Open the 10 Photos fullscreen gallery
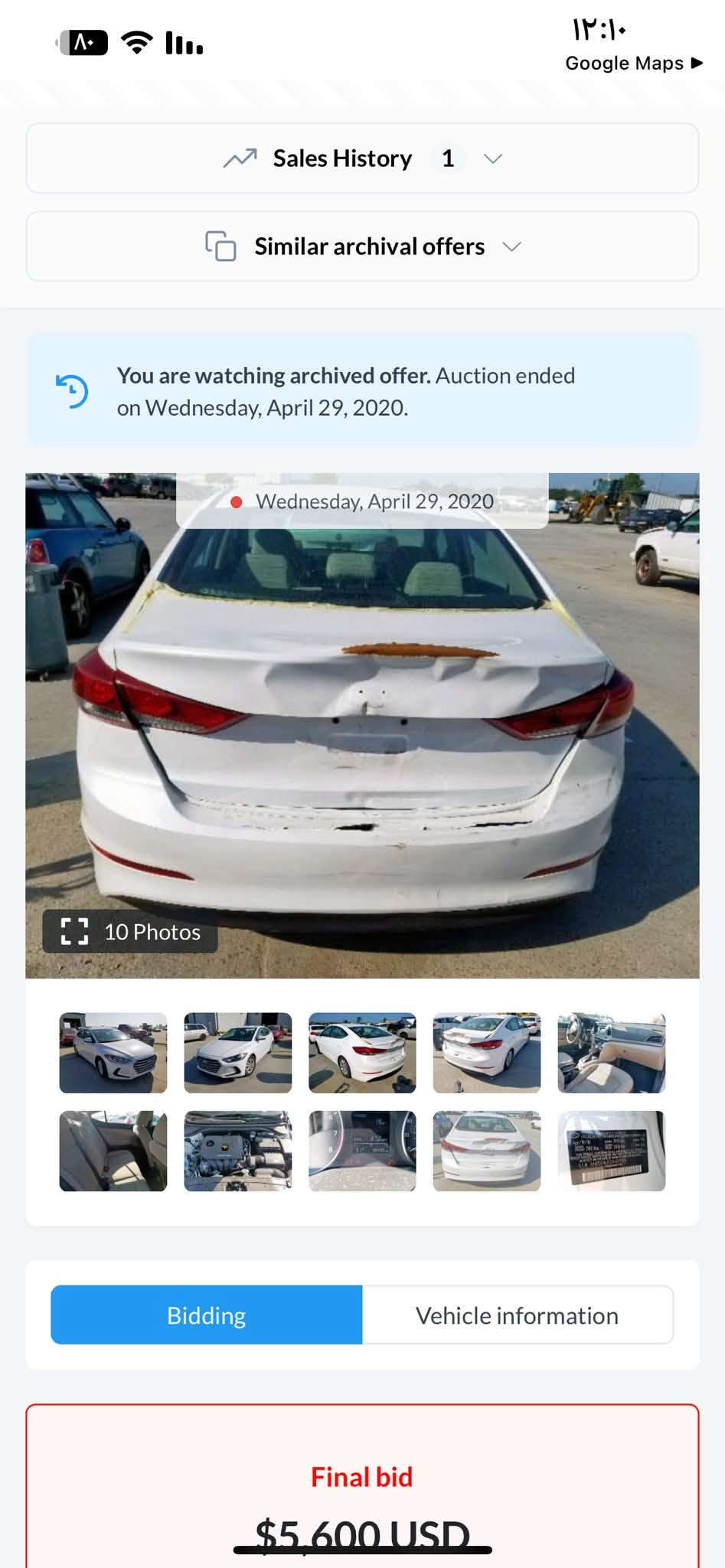725x1568 pixels. pos(130,932)
